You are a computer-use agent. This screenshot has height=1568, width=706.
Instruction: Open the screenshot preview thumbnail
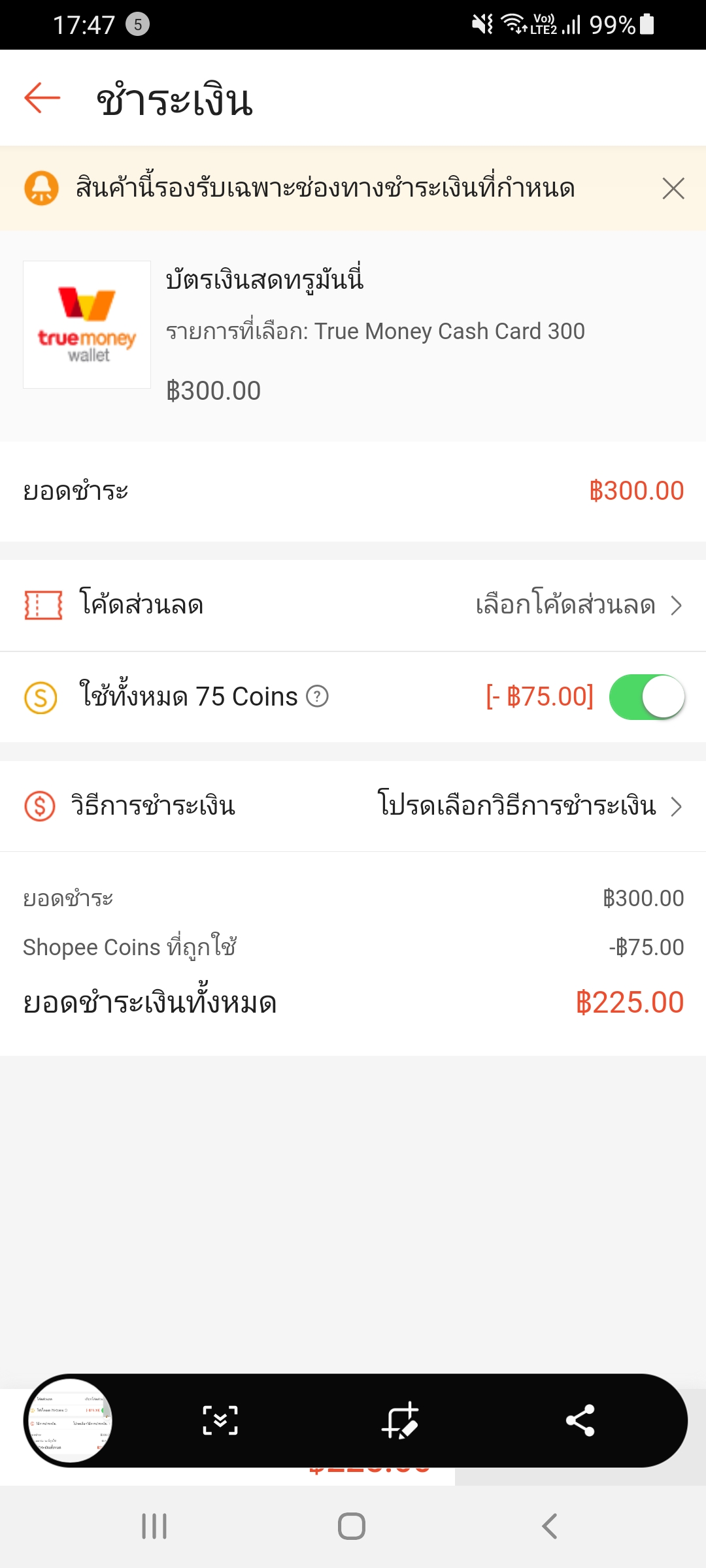pos(69,1420)
